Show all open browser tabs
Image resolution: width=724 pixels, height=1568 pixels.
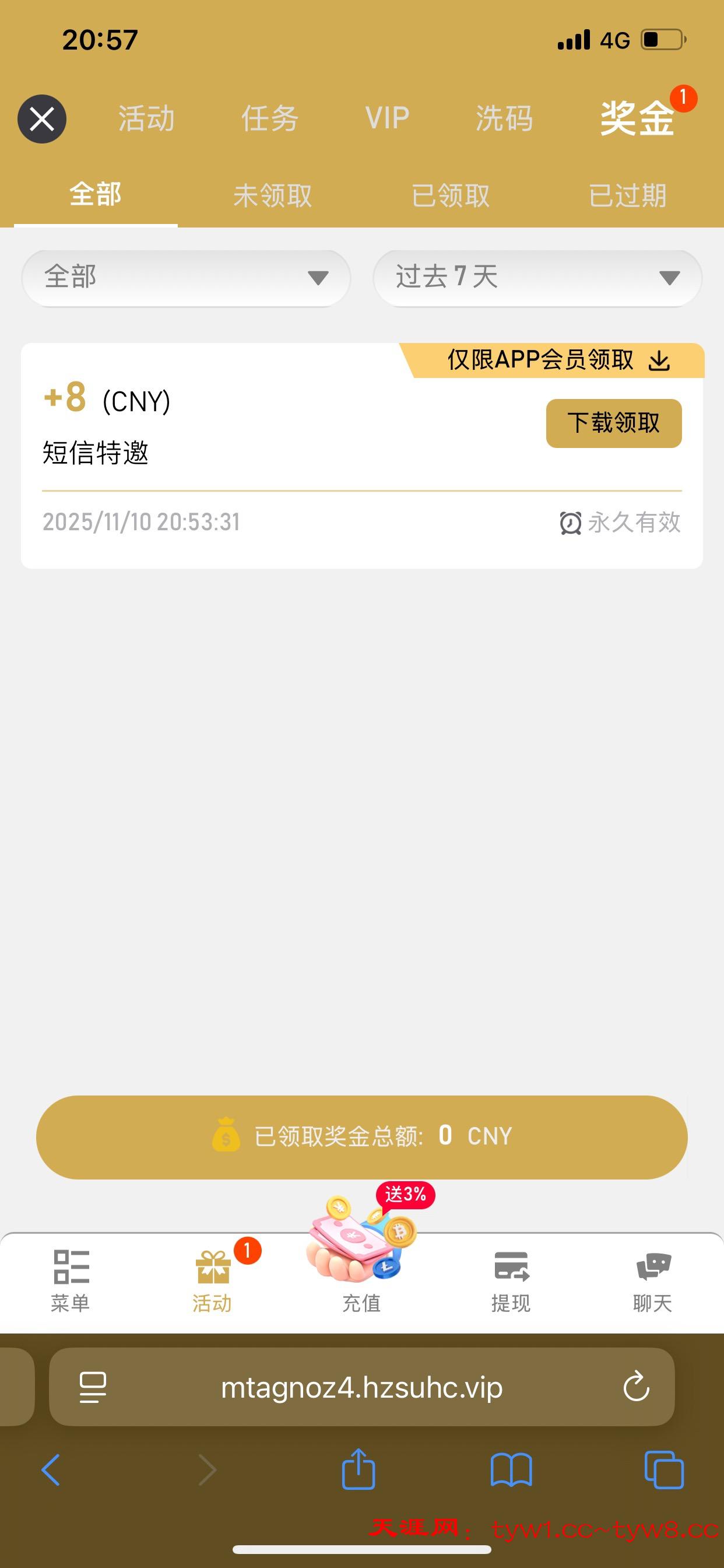[x=664, y=1470]
